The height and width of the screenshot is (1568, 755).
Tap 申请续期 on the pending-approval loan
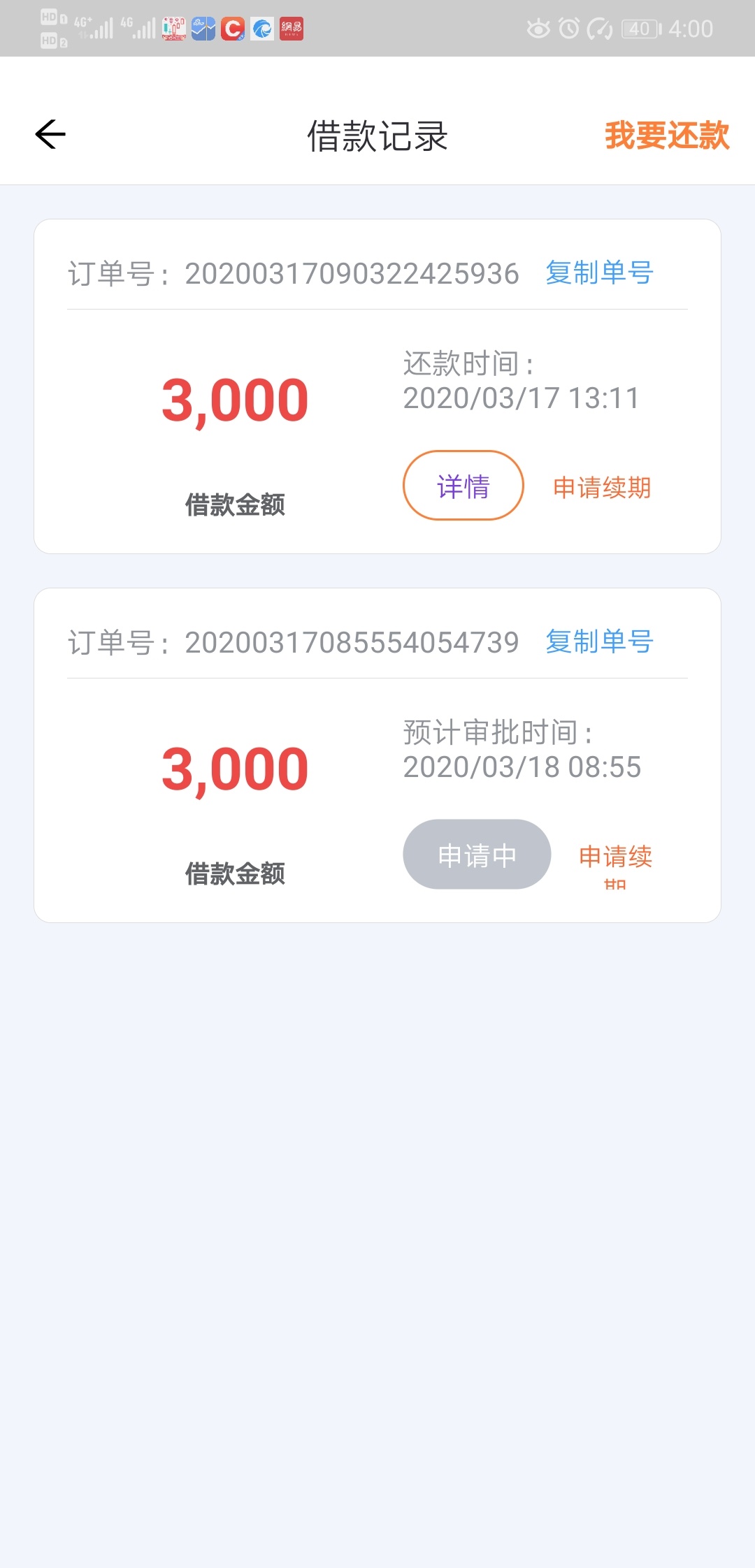(x=615, y=865)
